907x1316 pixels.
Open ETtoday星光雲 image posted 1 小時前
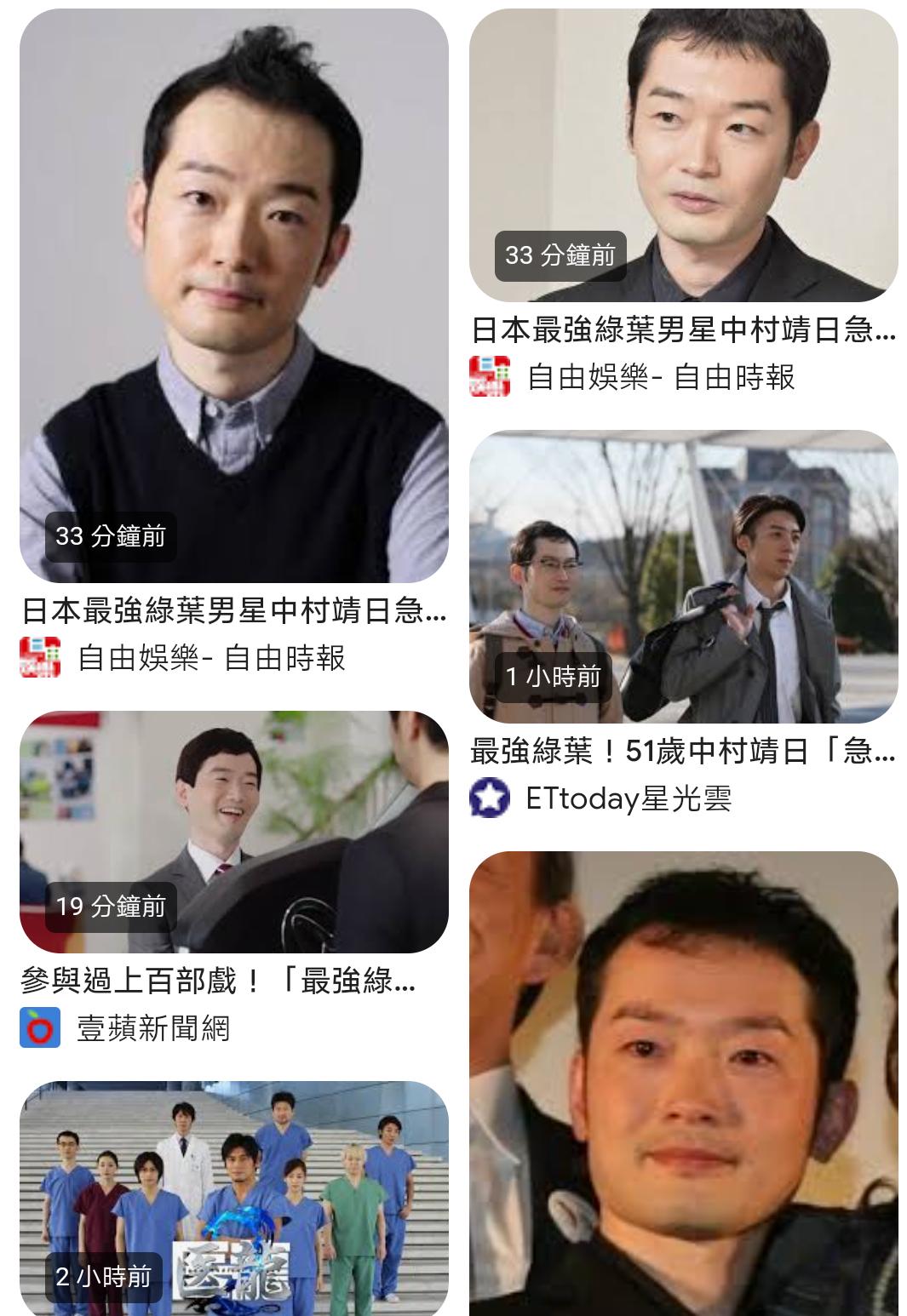(x=683, y=575)
